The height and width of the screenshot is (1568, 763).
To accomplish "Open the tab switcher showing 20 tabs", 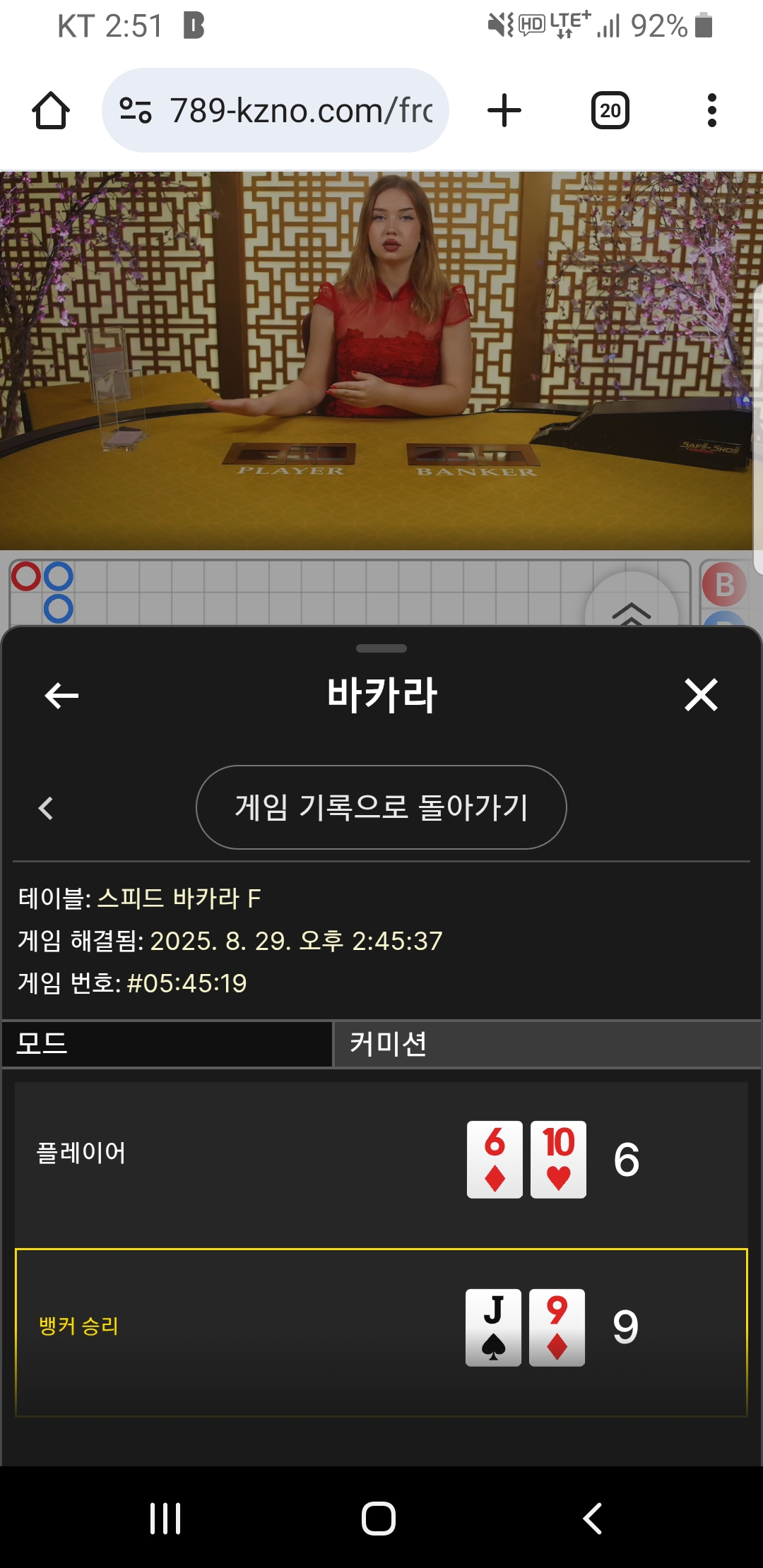I will point(610,111).
